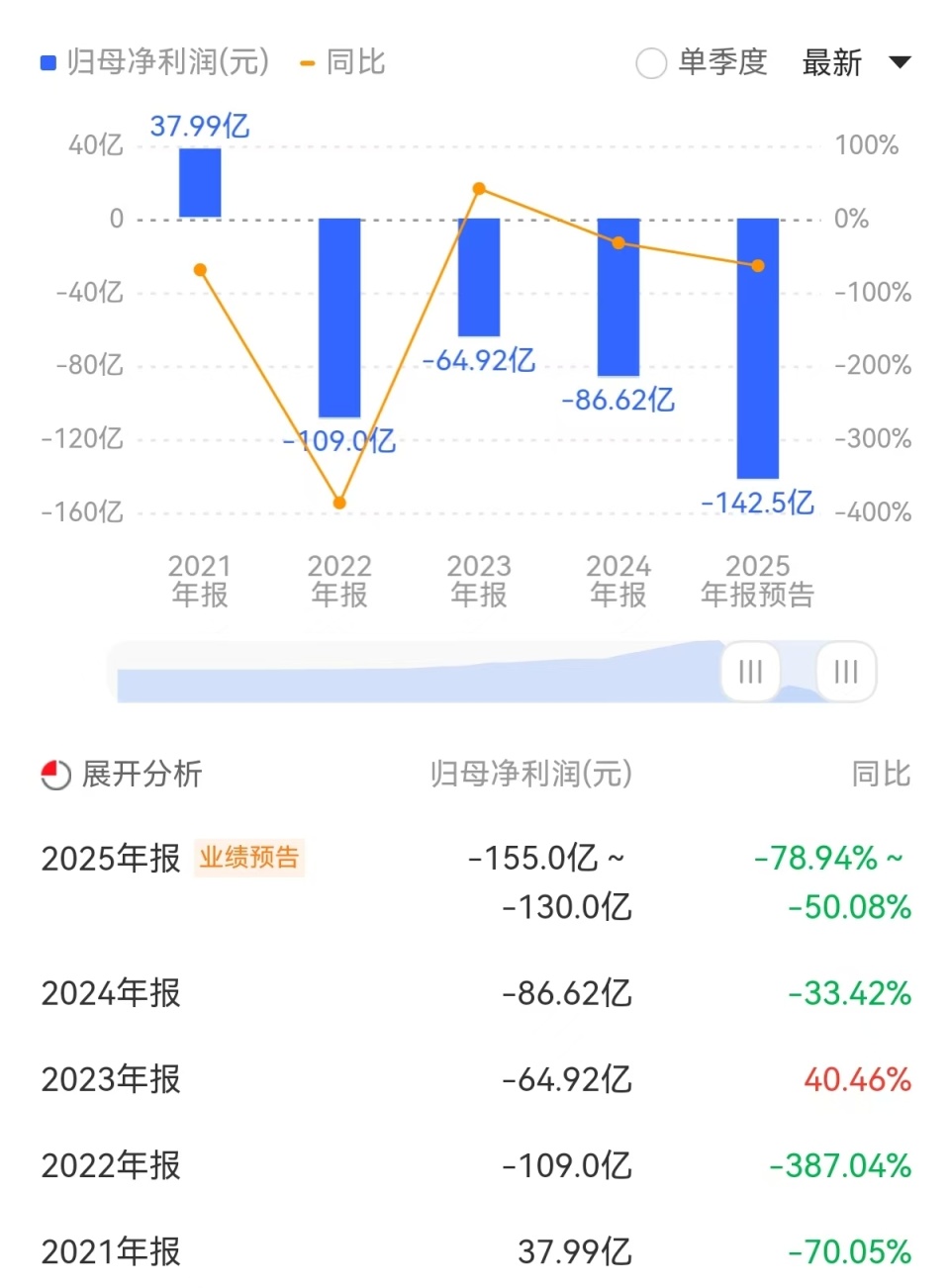Click the left III range handle
Screen dimensions: 950x1288
tap(750, 672)
